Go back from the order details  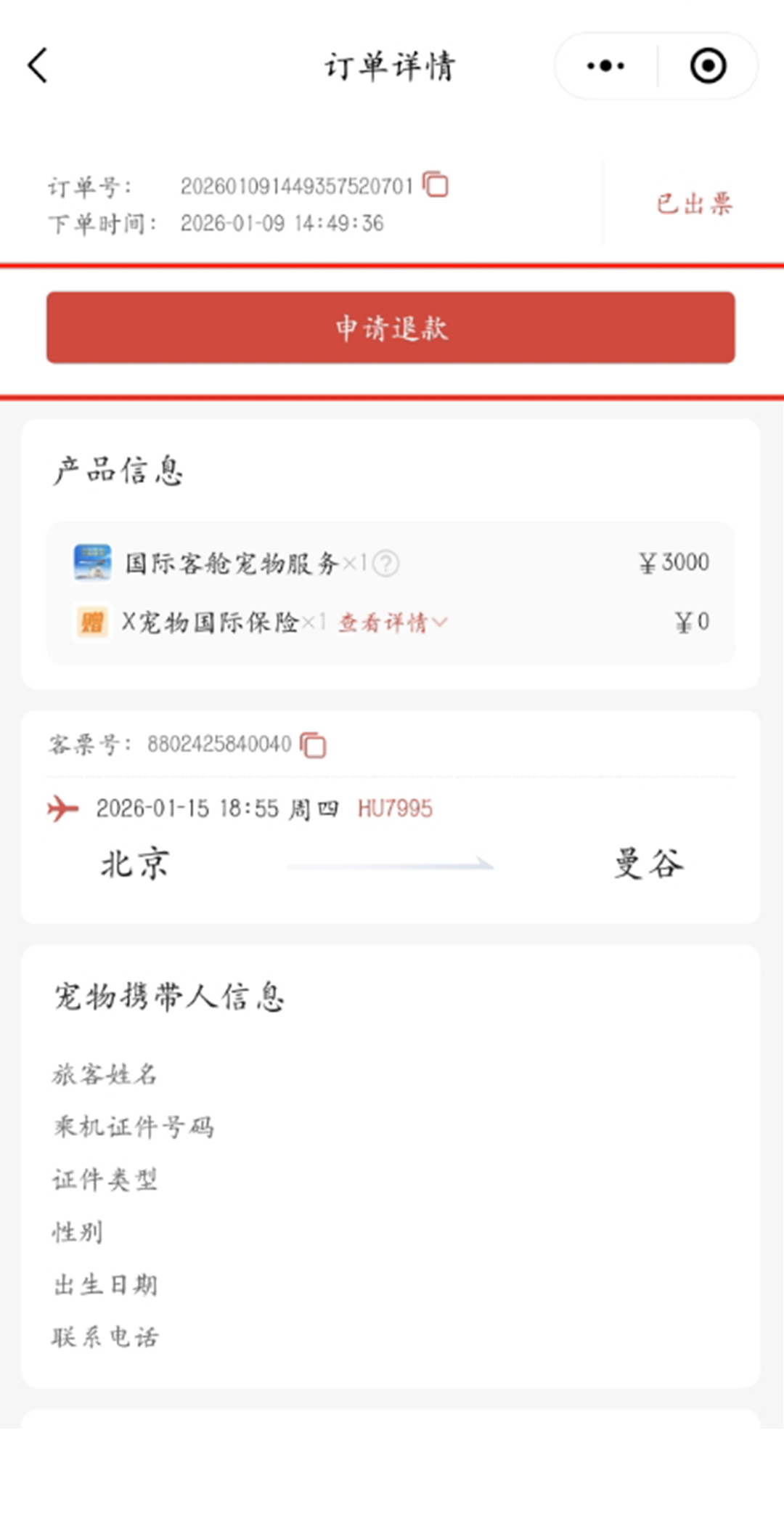38,65
